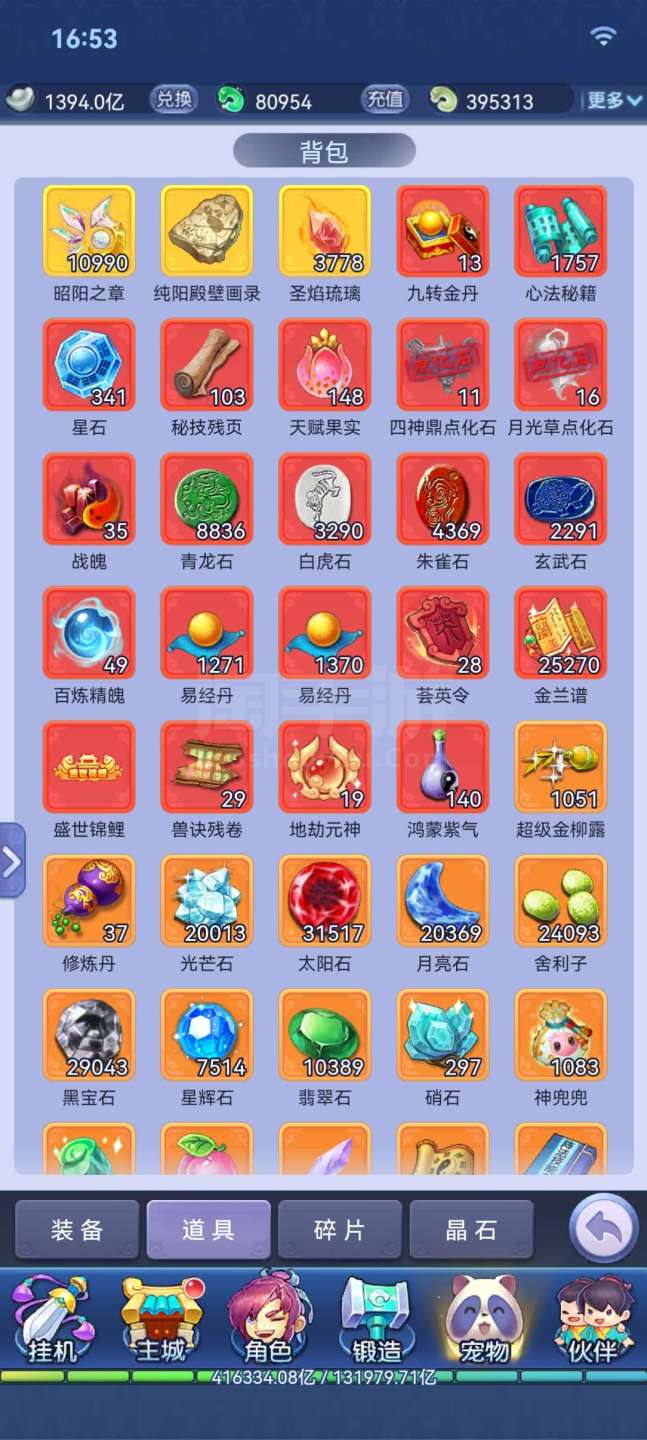Select the 九转金丹 item
Screen dimensions: 647x1440
(443, 231)
